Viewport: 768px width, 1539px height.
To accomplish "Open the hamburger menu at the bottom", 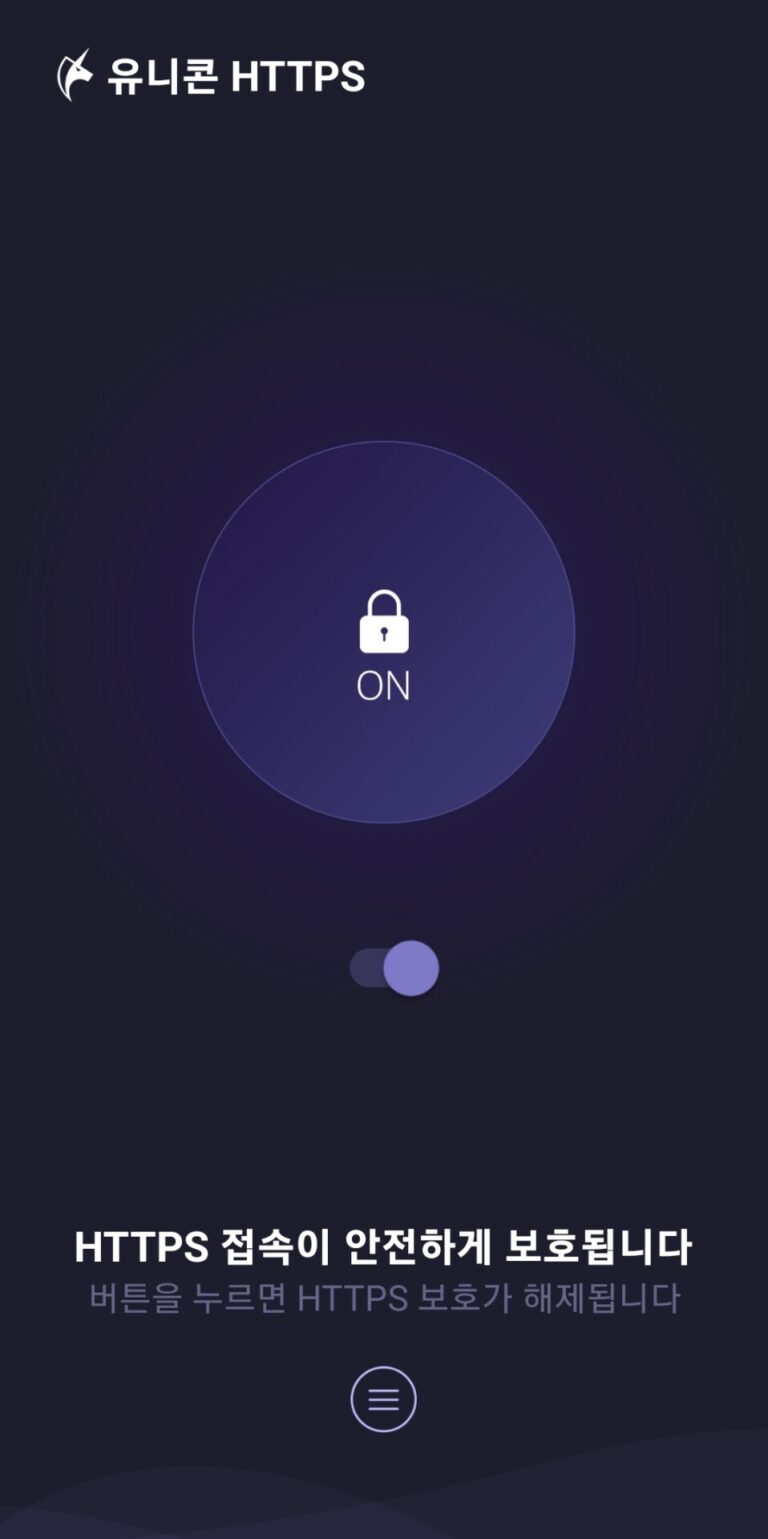I will point(383,1399).
